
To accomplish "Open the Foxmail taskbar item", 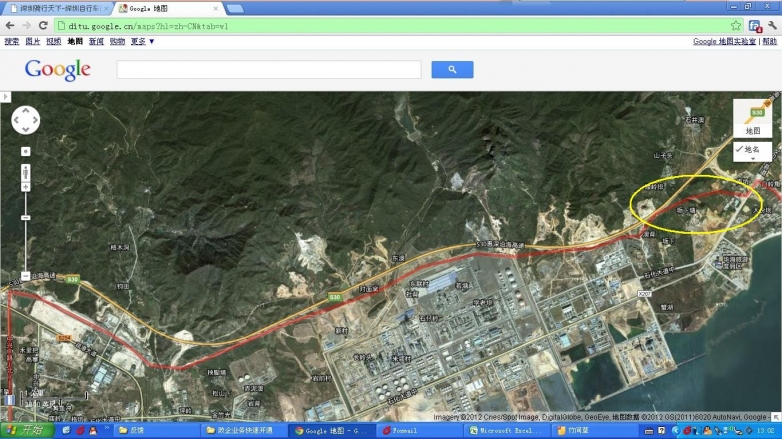I will [x=415, y=430].
